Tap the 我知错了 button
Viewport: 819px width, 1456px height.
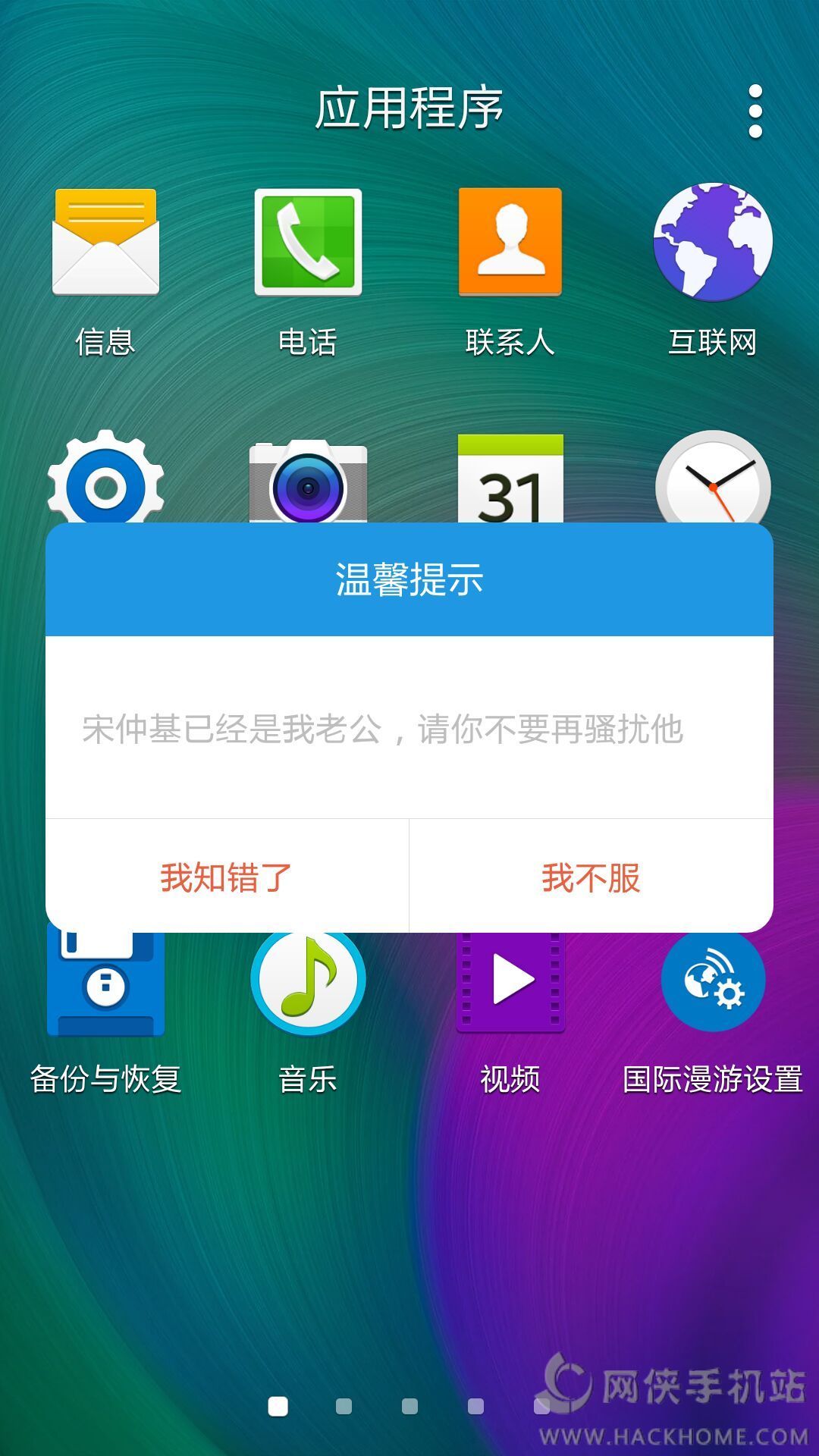pos(226,877)
